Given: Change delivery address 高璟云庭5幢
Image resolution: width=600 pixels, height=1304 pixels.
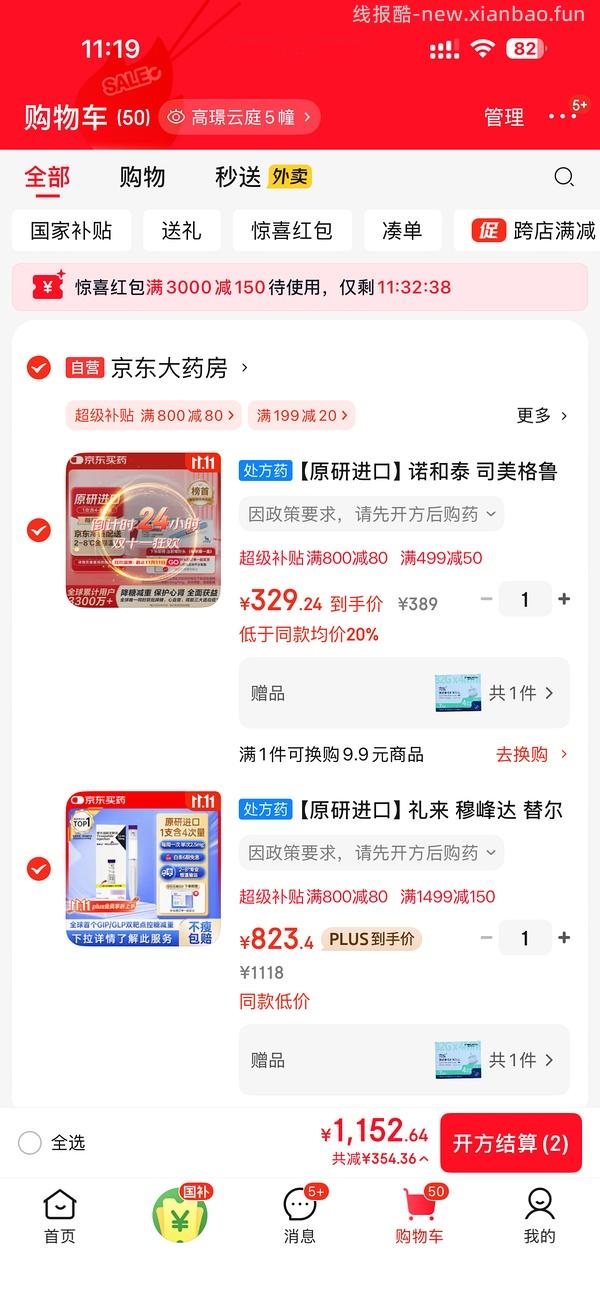Looking at the screenshot, I should point(240,117).
